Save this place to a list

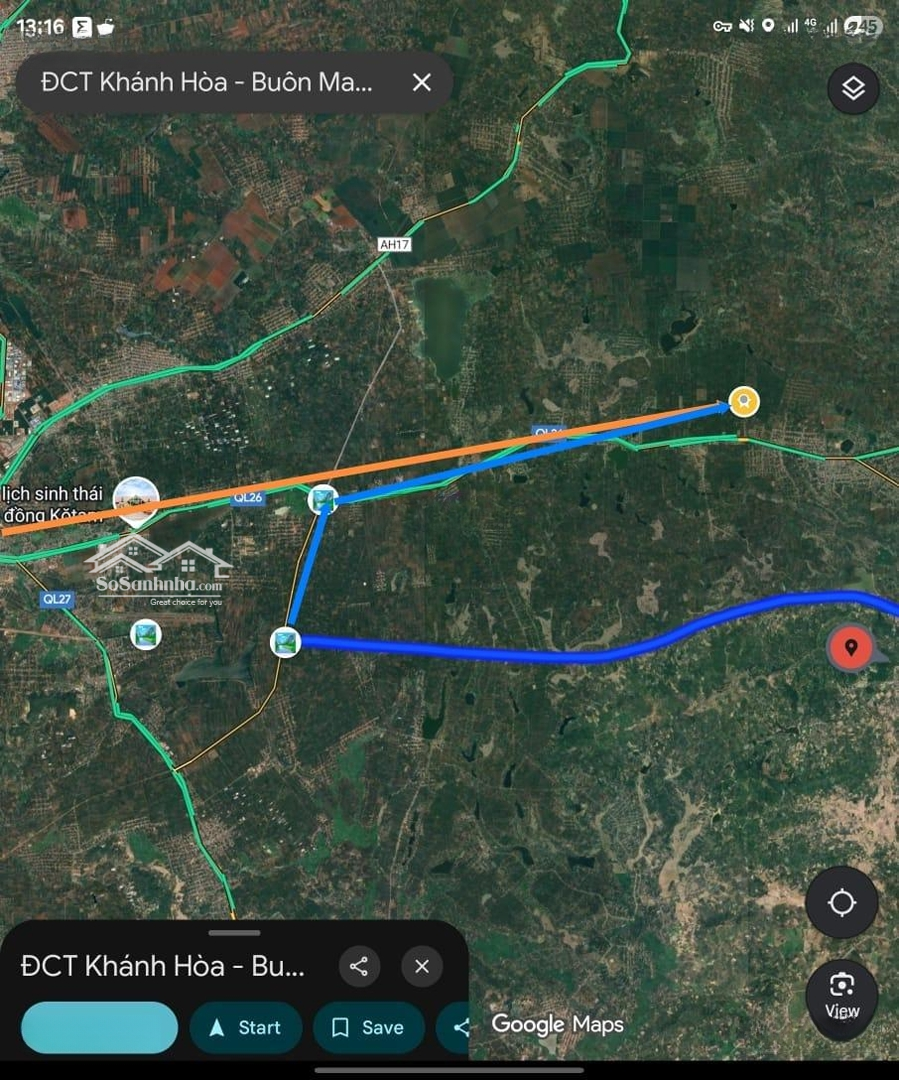tap(368, 1028)
